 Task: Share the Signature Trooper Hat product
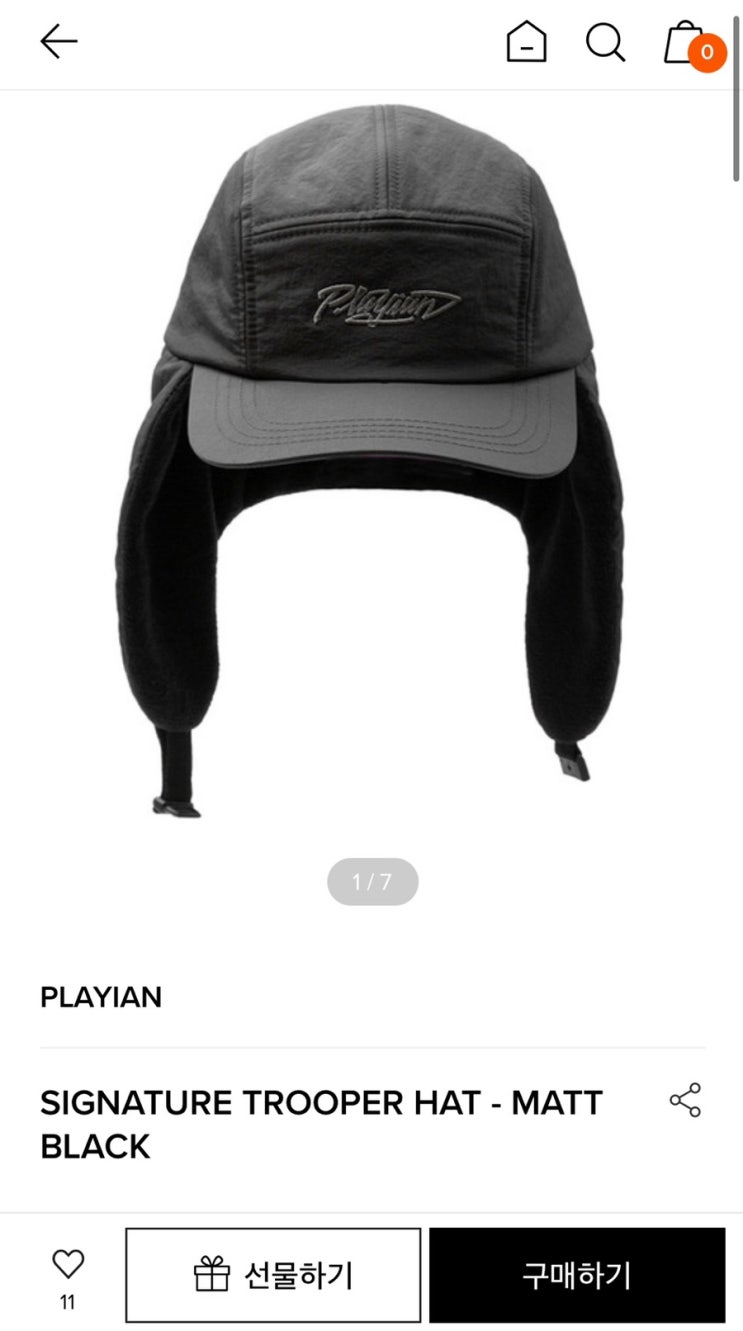click(x=685, y=1100)
